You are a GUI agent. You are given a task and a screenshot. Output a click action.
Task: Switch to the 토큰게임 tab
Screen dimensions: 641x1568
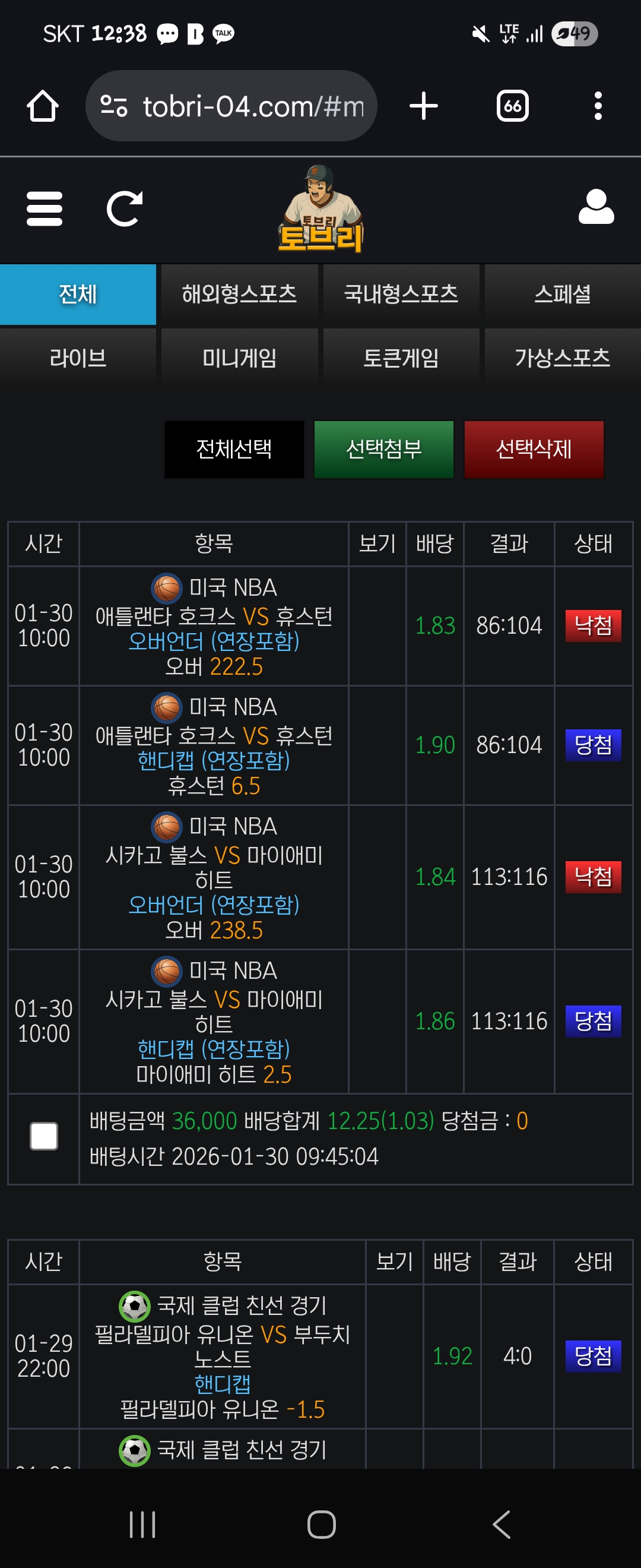[x=401, y=358]
